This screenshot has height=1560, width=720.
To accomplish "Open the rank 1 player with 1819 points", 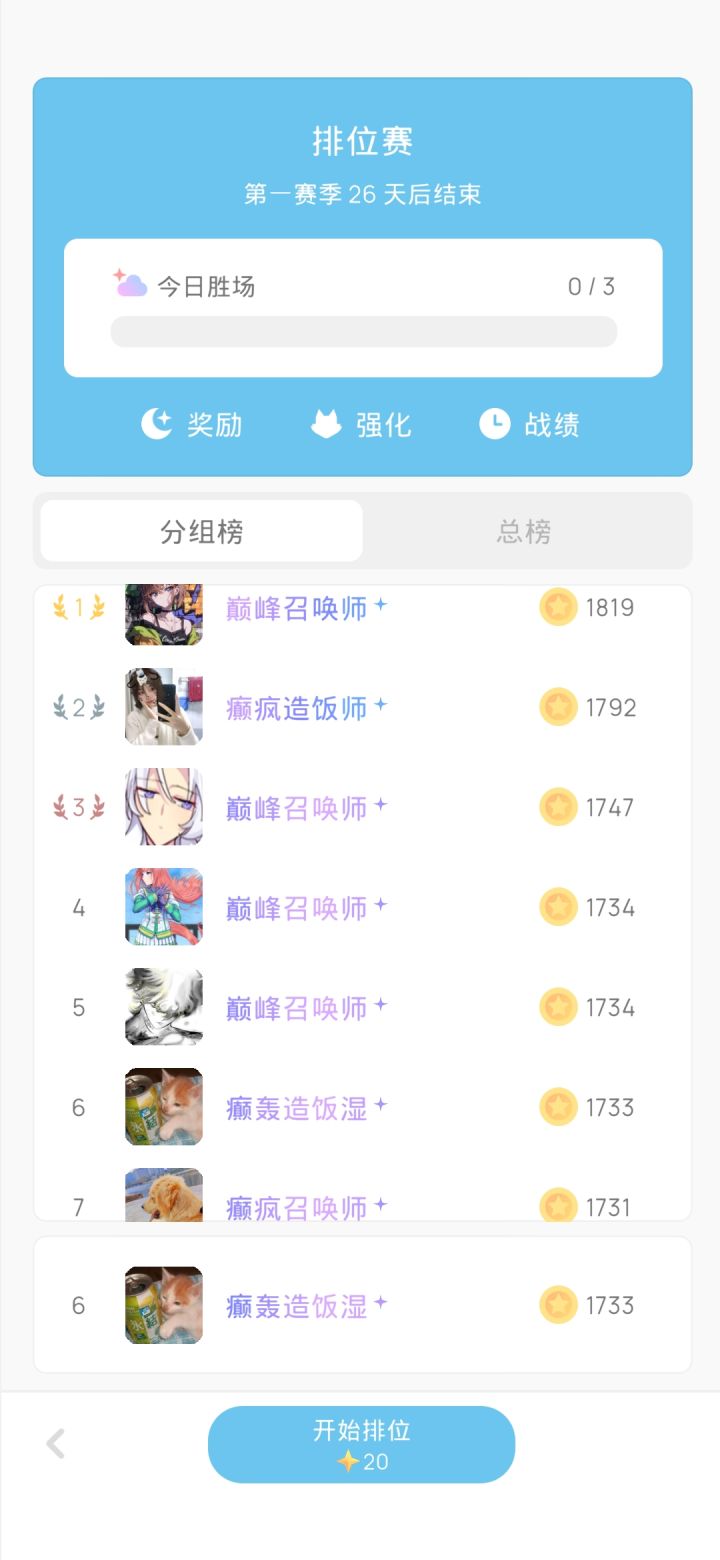I will click(x=362, y=608).
